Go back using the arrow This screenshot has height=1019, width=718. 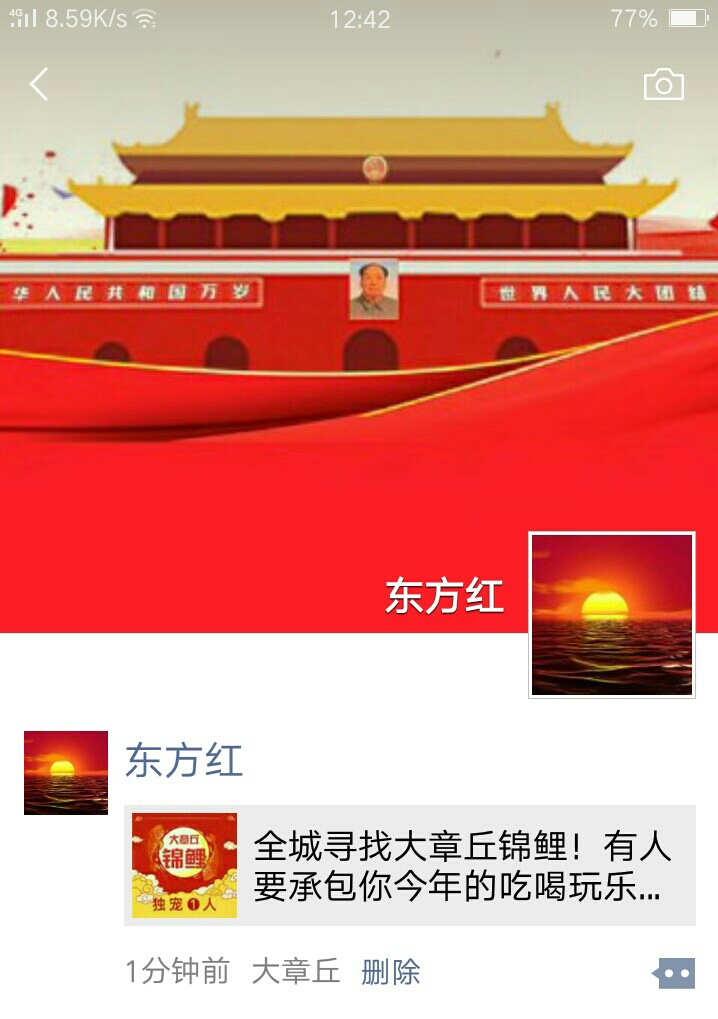pos(39,85)
